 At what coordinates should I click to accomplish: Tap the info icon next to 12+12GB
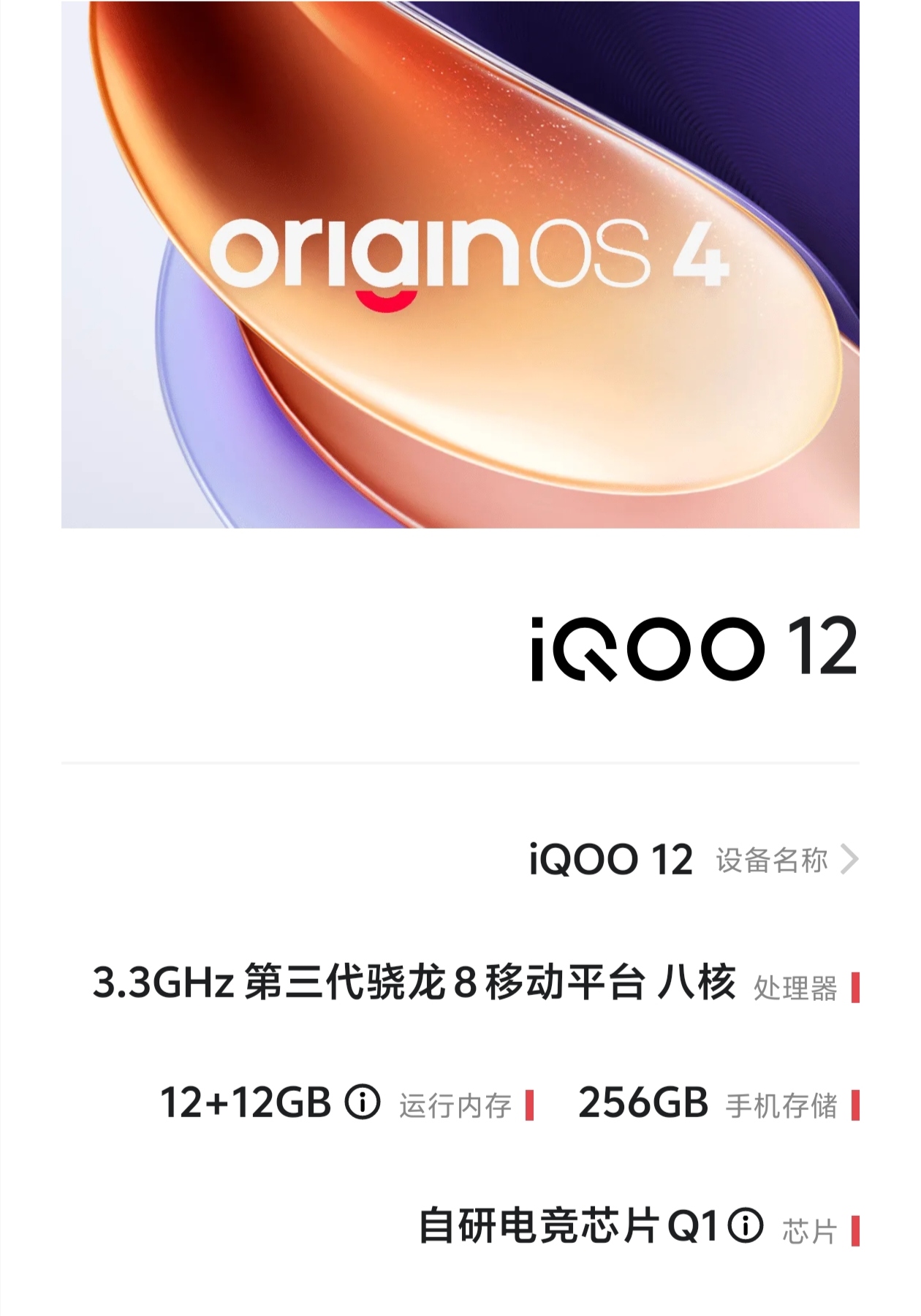click(x=363, y=1103)
